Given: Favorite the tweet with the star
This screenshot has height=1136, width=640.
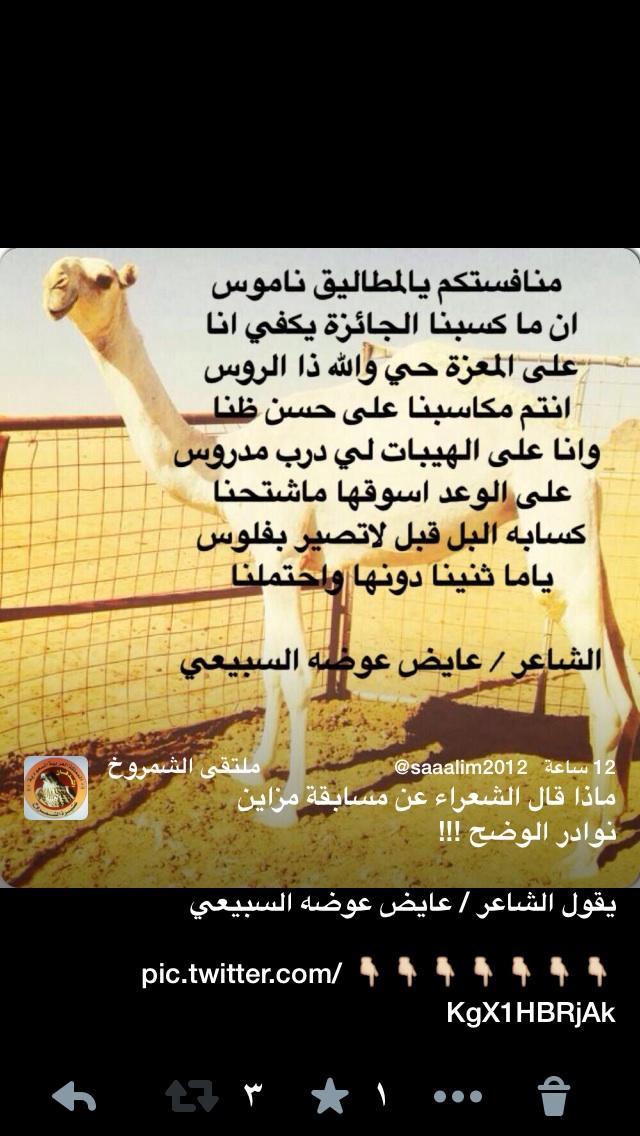Looking at the screenshot, I should [330, 1096].
